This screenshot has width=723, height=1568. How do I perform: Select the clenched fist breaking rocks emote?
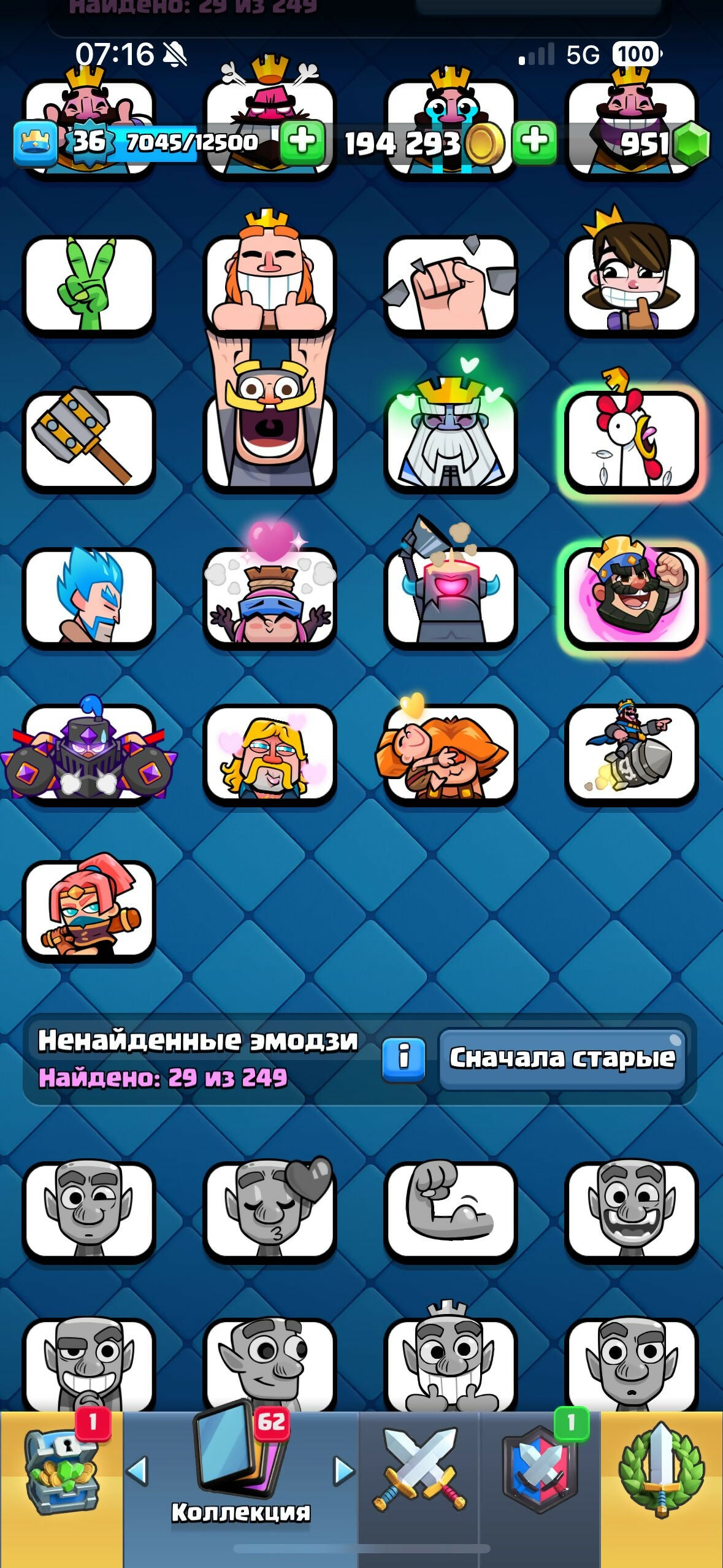click(451, 286)
